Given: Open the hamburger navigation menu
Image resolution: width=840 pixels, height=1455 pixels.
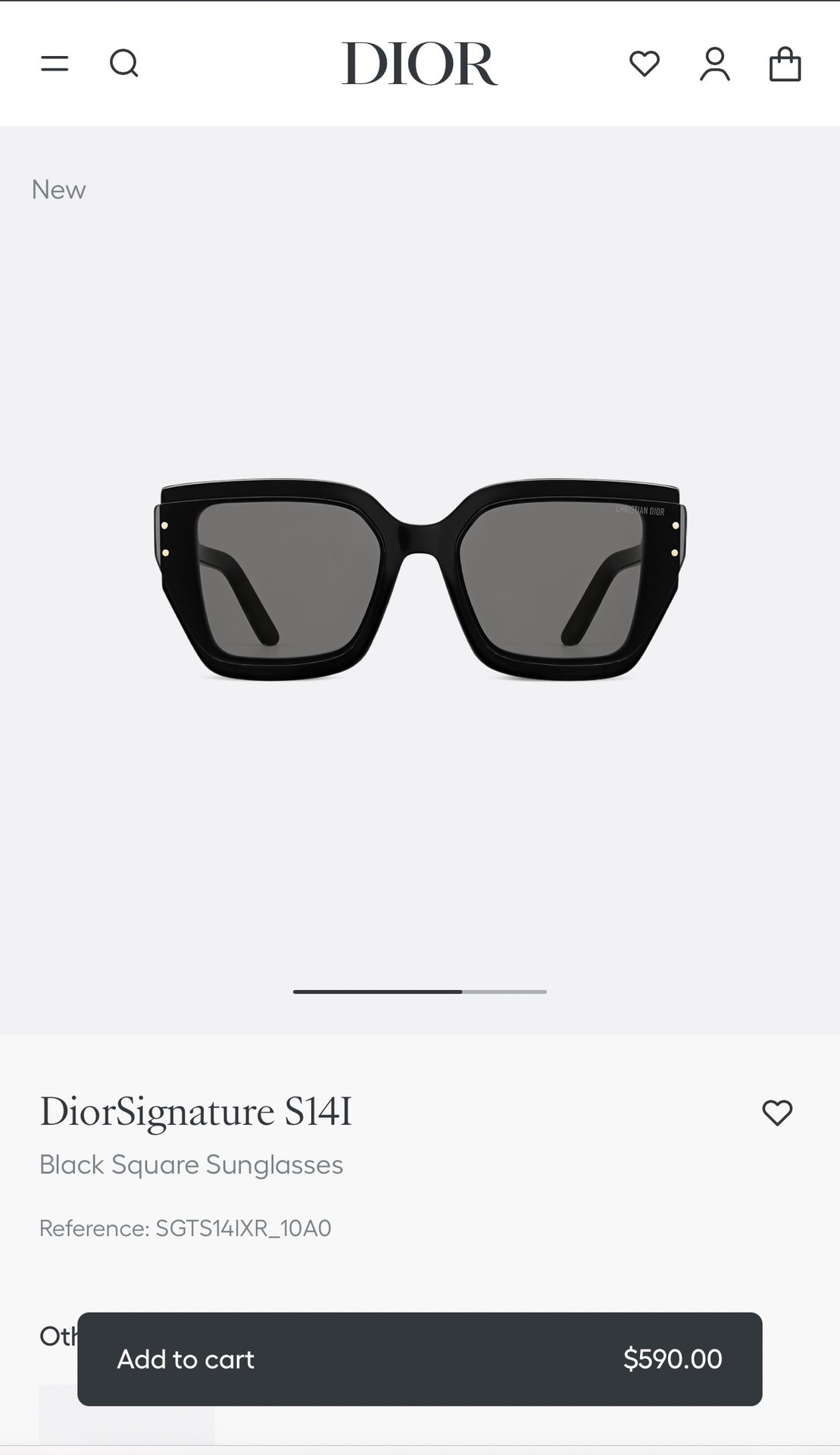Looking at the screenshot, I should [54, 64].
